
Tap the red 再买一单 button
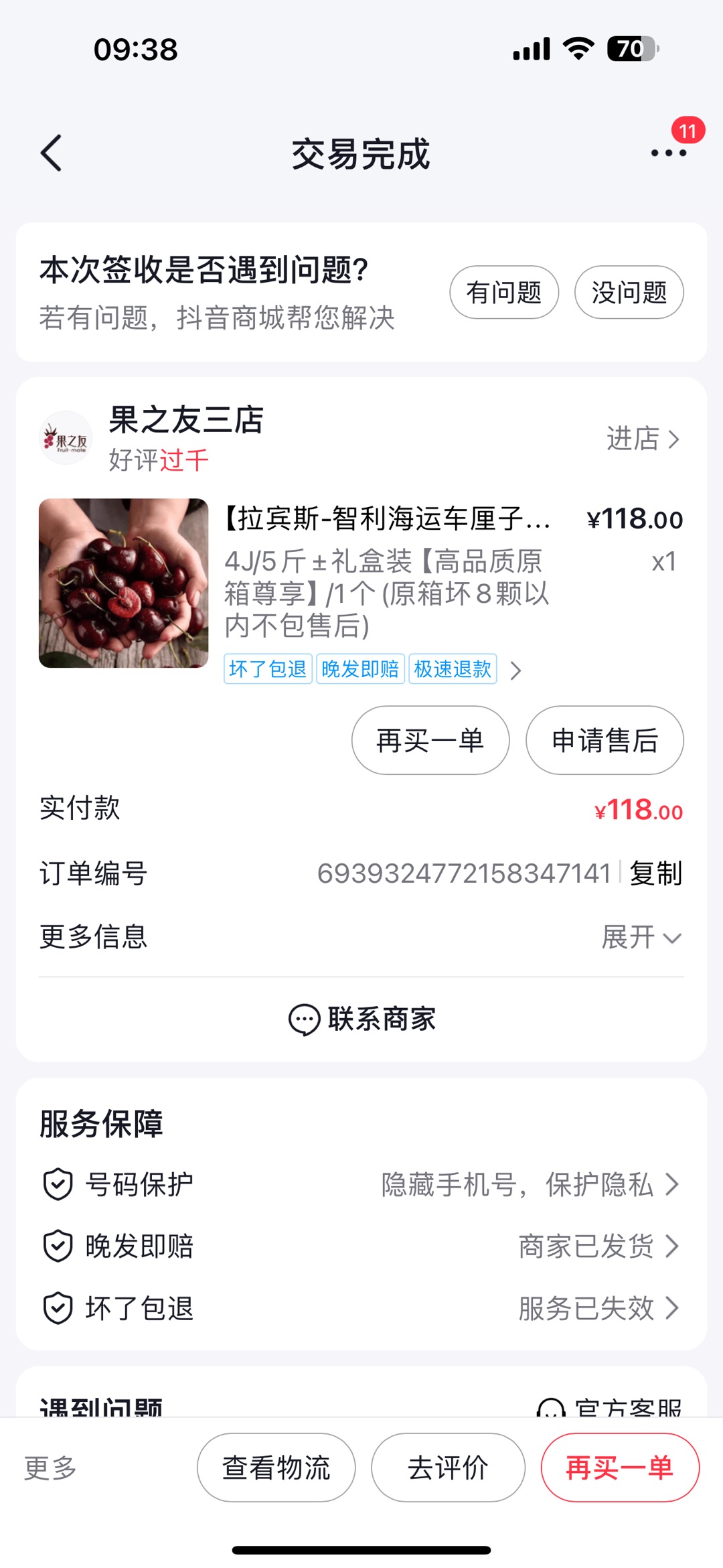pos(620,1468)
